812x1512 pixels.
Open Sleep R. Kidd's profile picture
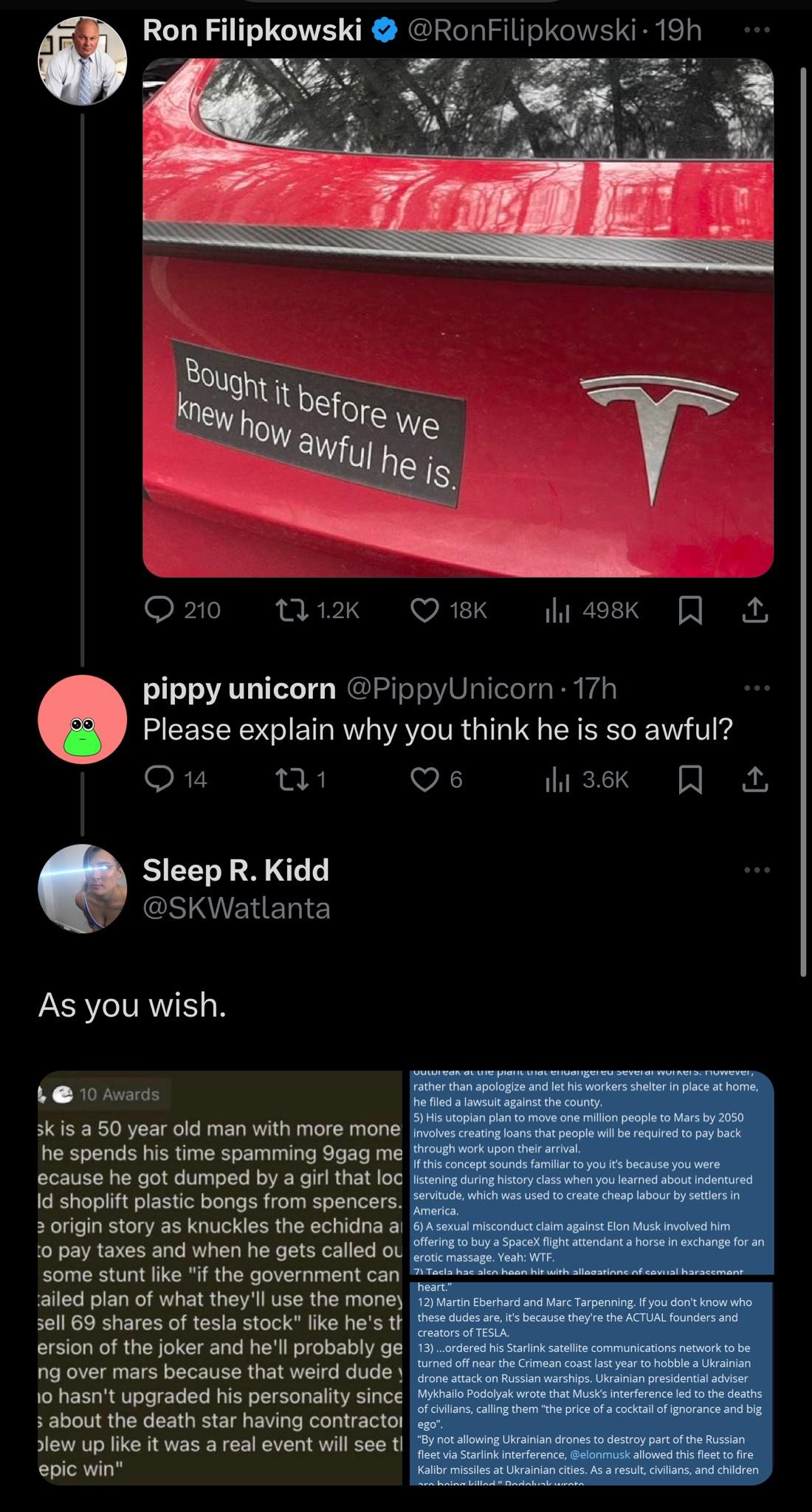[82, 888]
